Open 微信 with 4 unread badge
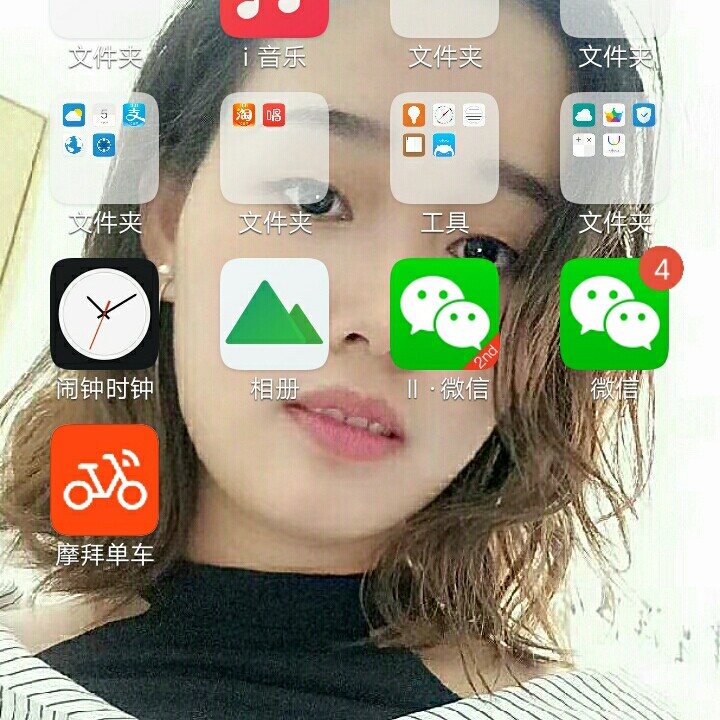 614,314
